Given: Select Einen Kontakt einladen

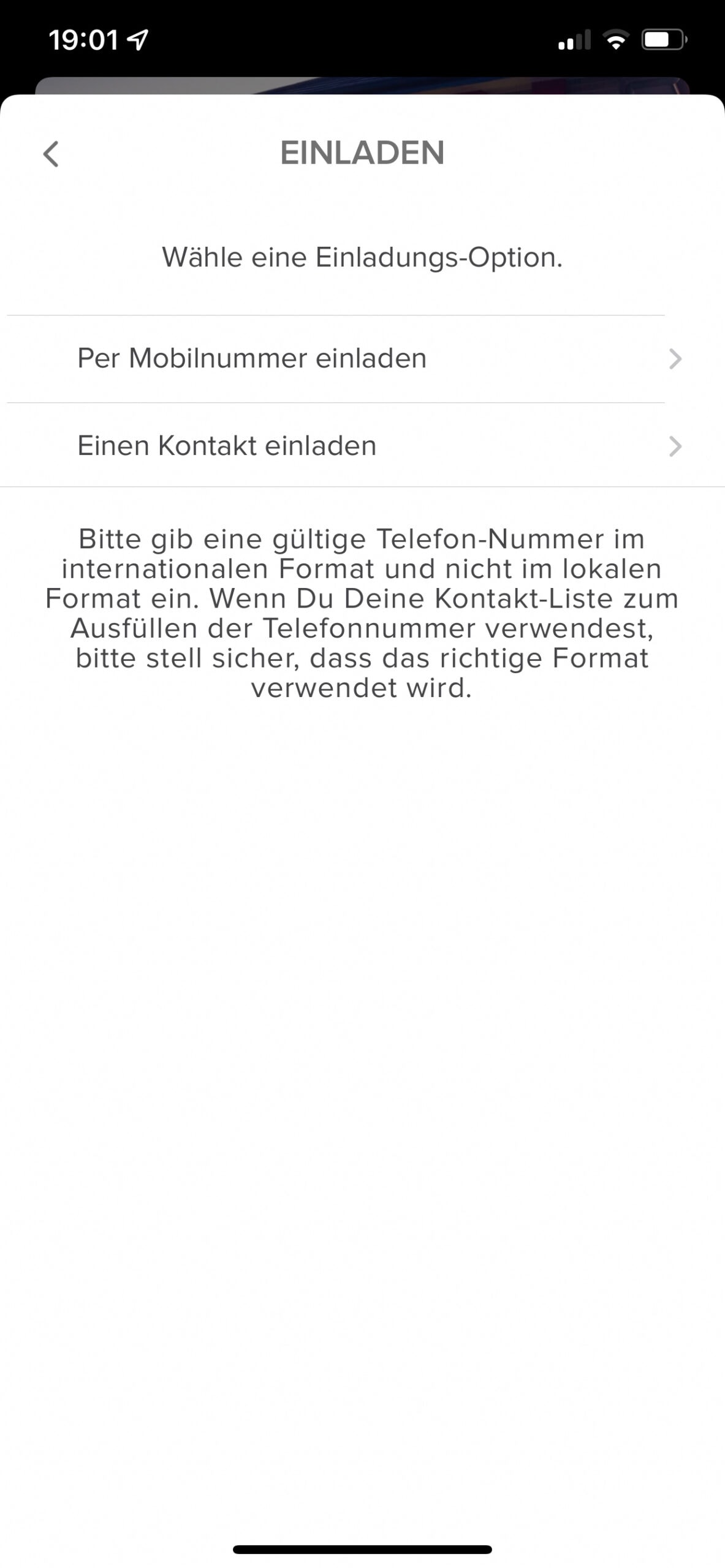Looking at the screenshot, I should (362, 445).
